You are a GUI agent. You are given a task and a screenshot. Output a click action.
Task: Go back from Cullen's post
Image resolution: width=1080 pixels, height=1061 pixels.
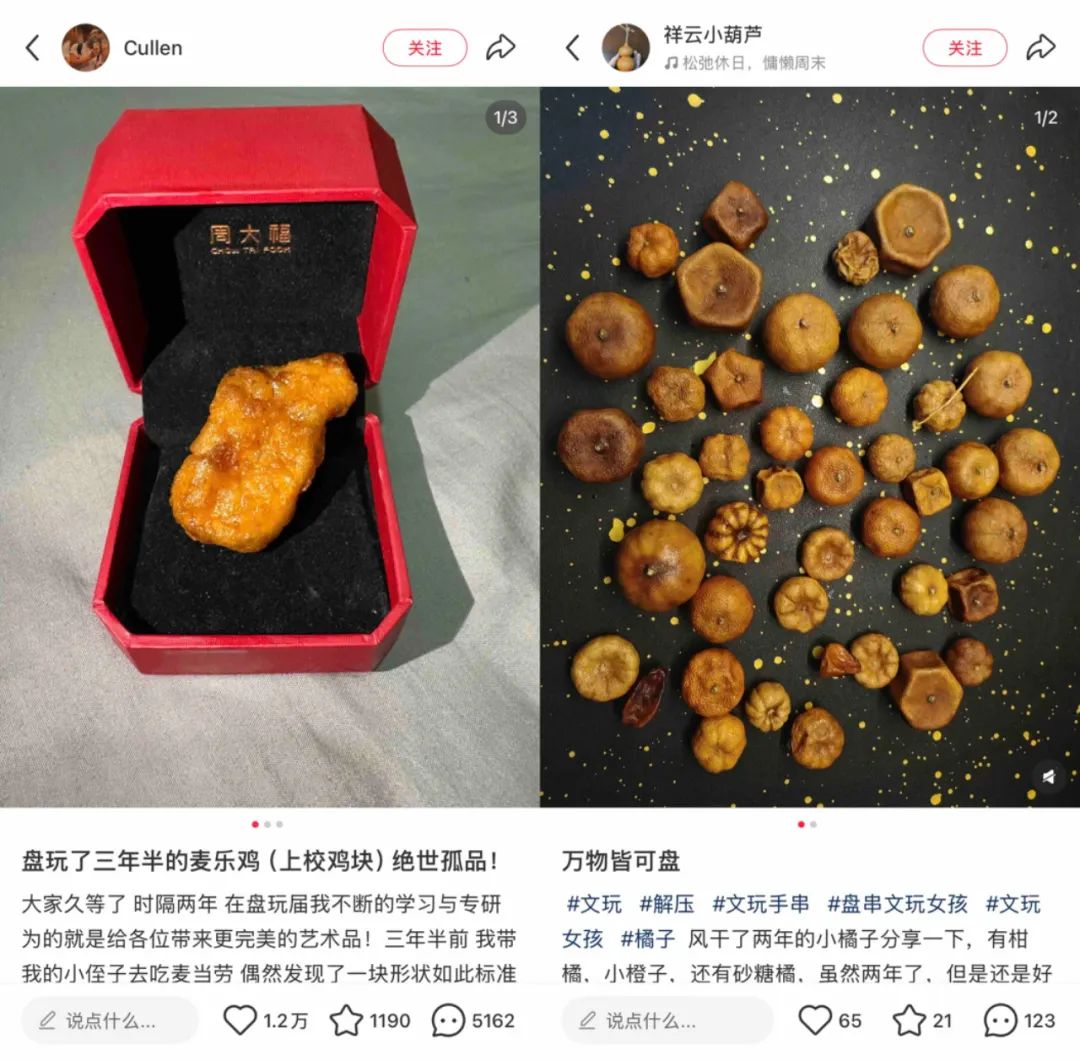click(x=32, y=47)
